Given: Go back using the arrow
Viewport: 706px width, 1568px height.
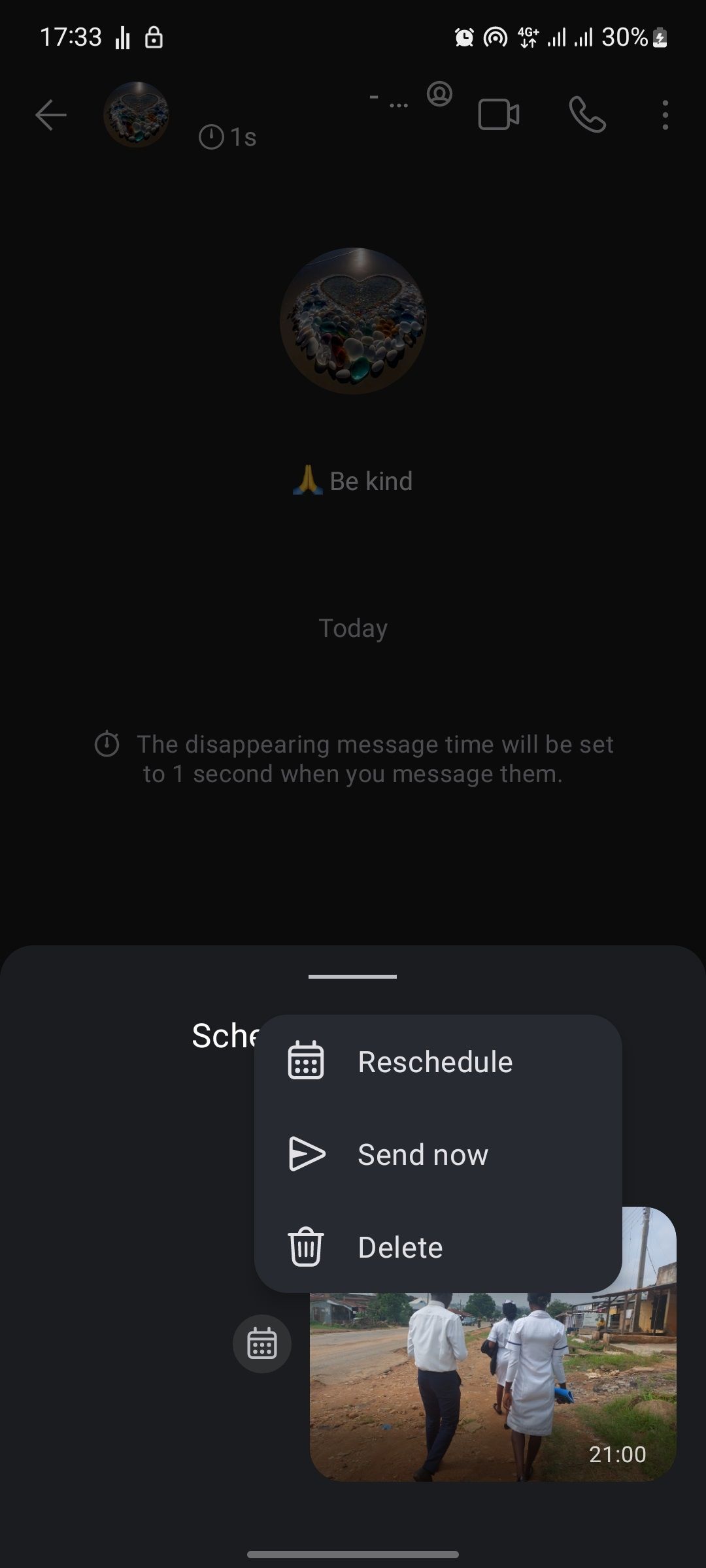Looking at the screenshot, I should pos(51,116).
